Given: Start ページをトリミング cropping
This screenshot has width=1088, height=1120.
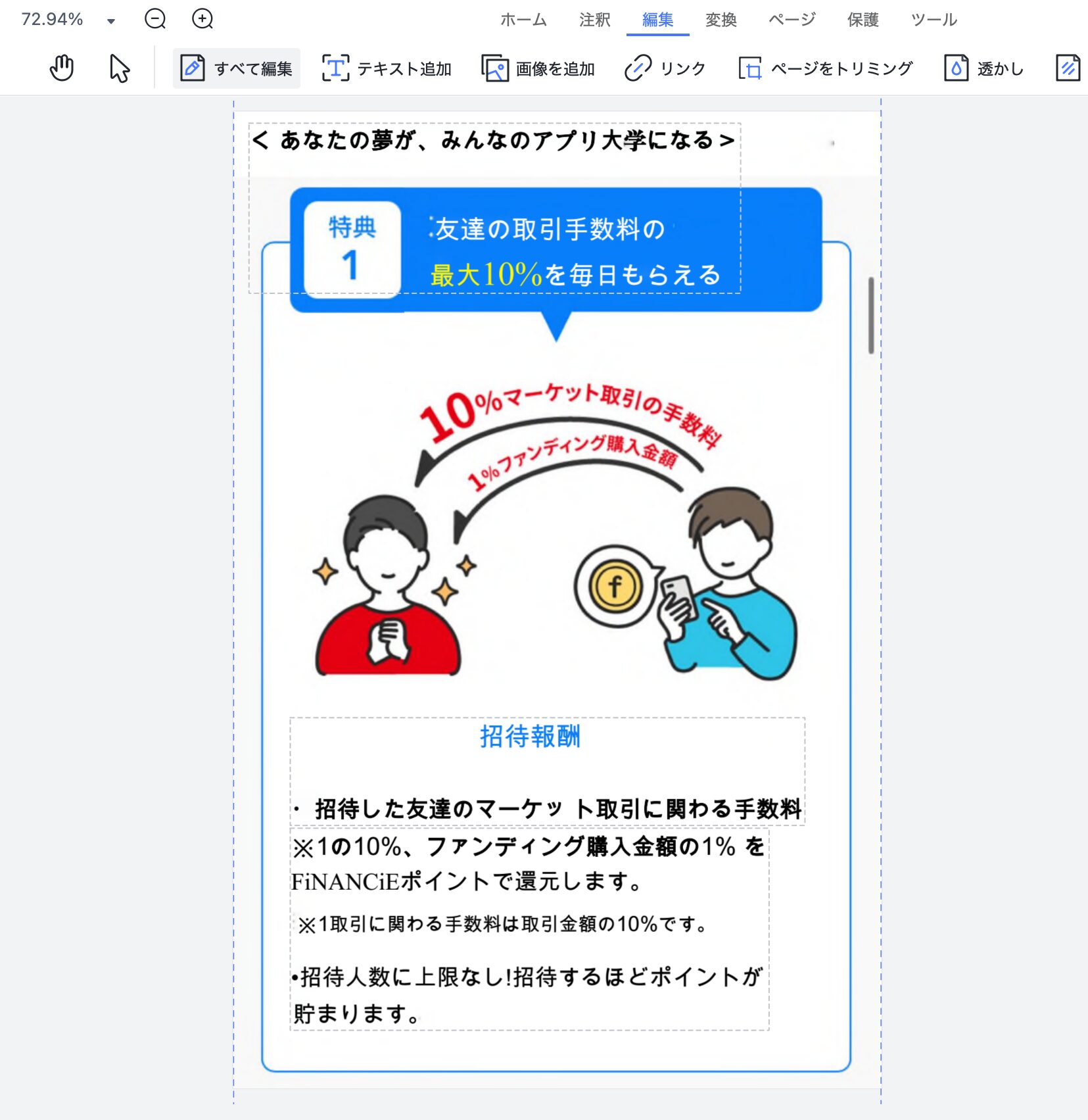Looking at the screenshot, I should pos(826,68).
